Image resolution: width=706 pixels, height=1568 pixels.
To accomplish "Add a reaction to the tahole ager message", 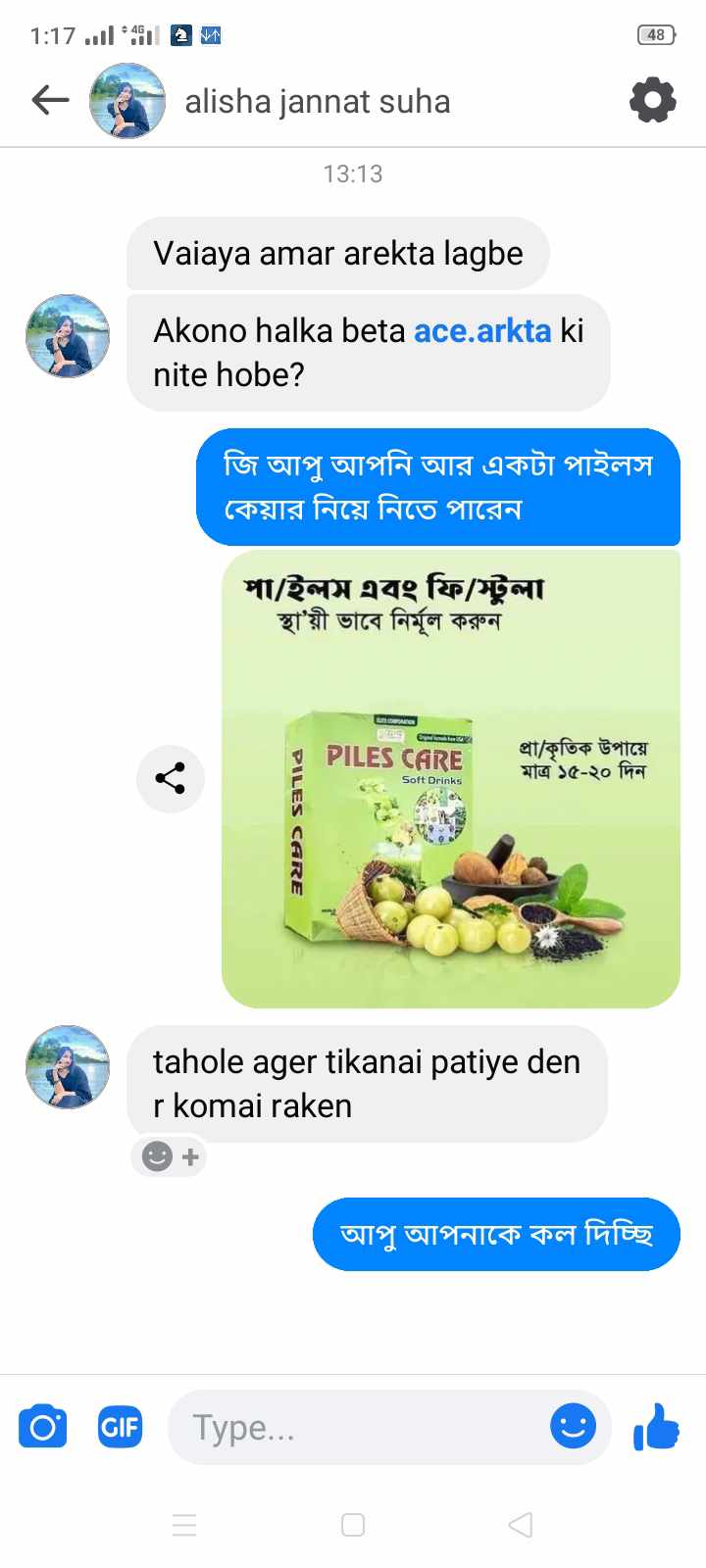I will [170, 1156].
